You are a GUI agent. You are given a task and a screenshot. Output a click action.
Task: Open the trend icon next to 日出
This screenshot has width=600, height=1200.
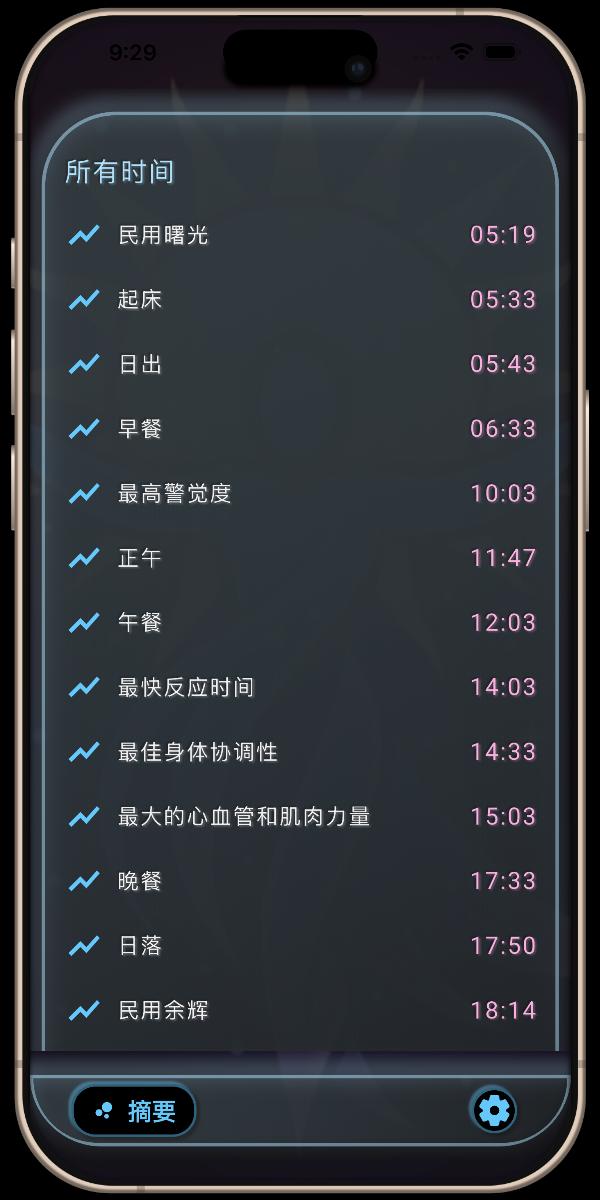tap(84, 364)
